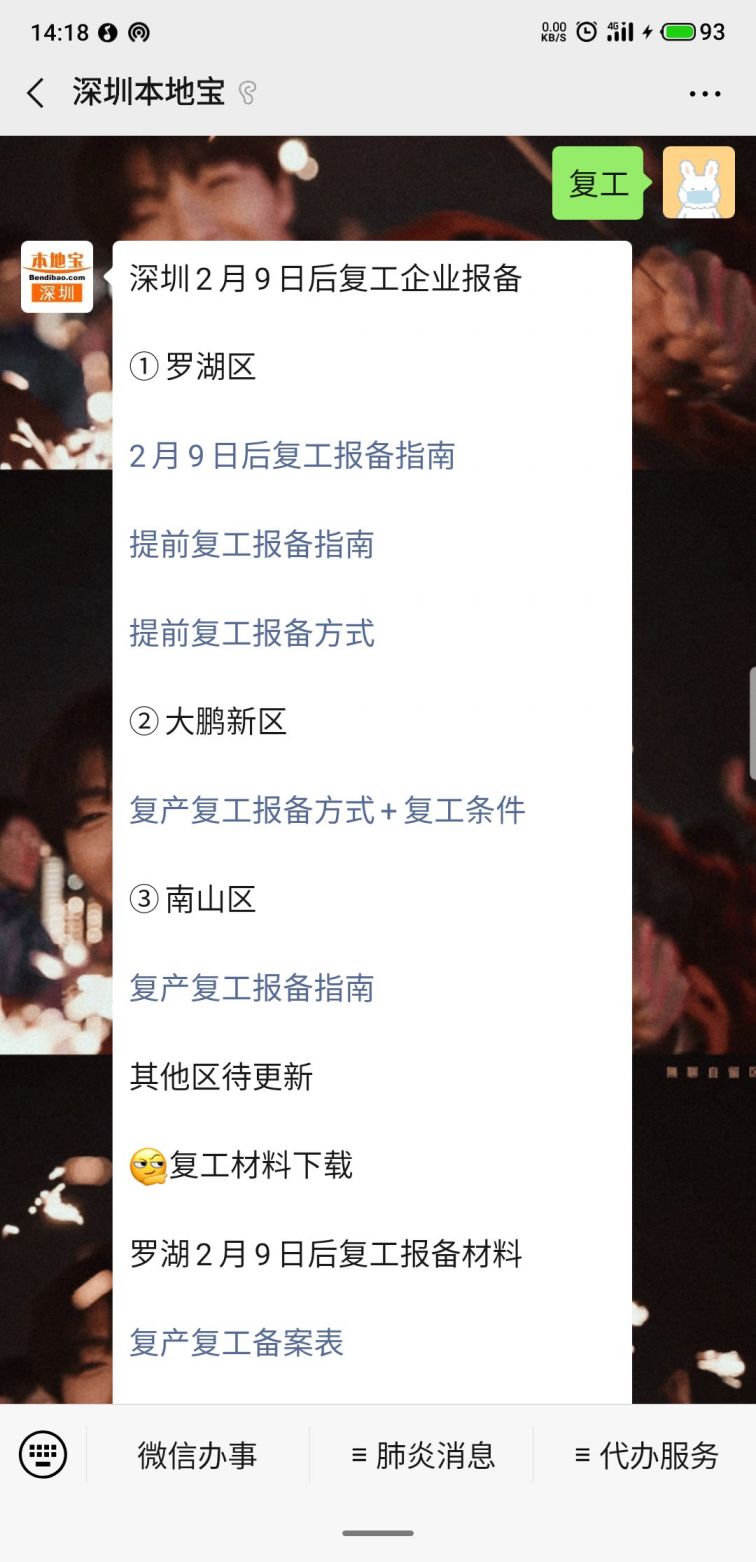Open the three-dot overflow menu
The height and width of the screenshot is (1562, 756).
[704, 94]
